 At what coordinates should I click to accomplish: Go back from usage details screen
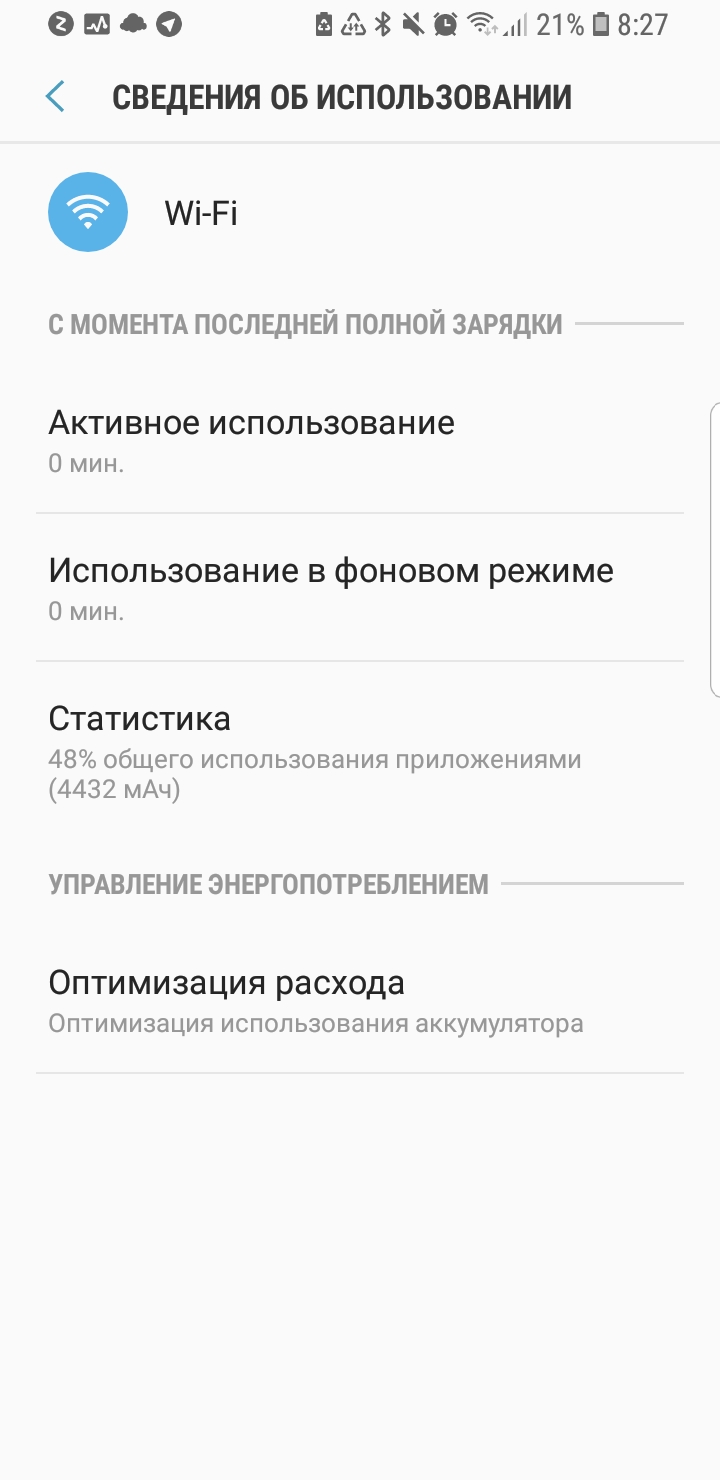(55, 97)
